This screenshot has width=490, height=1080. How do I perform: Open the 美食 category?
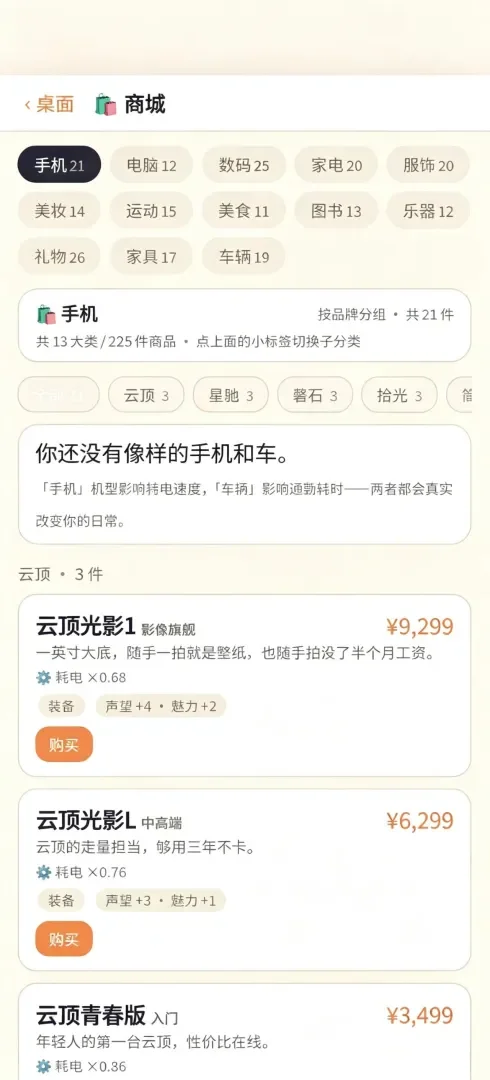pyautogui.click(x=244, y=211)
